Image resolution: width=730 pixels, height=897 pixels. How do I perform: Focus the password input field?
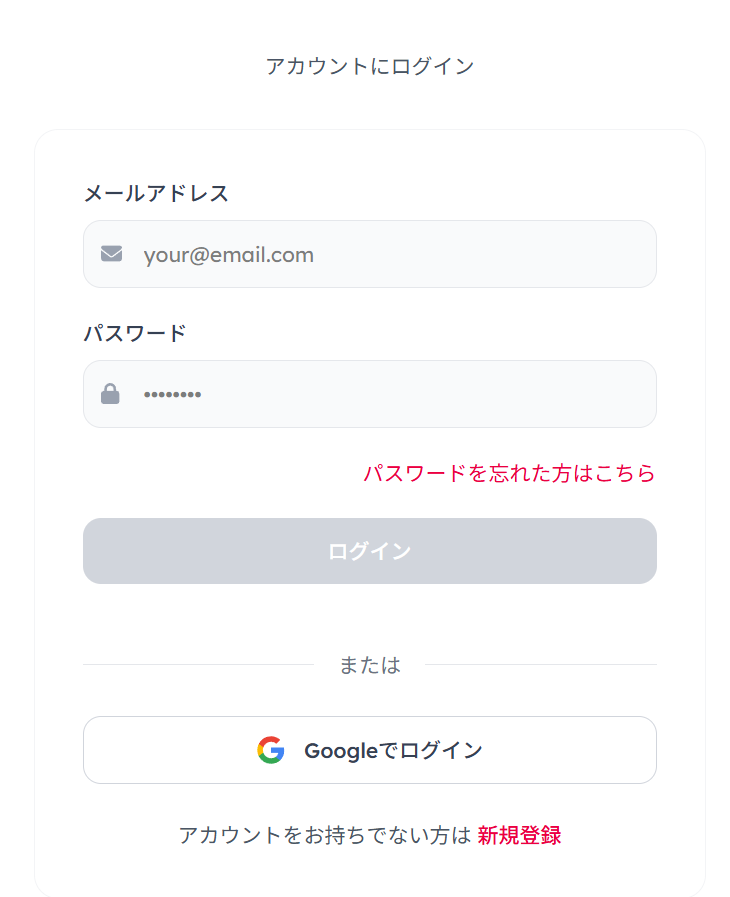click(x=370, y=394)
